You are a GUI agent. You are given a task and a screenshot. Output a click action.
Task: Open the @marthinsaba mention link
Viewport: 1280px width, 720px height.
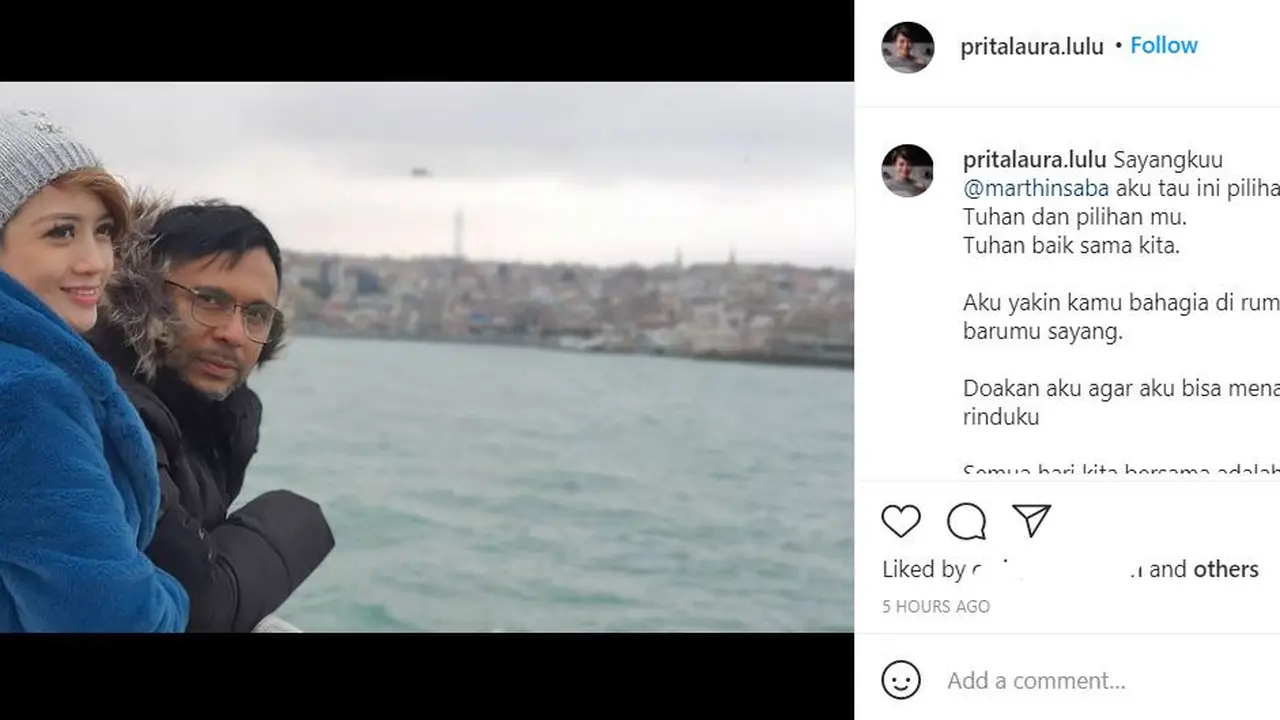pos(1036,188)
